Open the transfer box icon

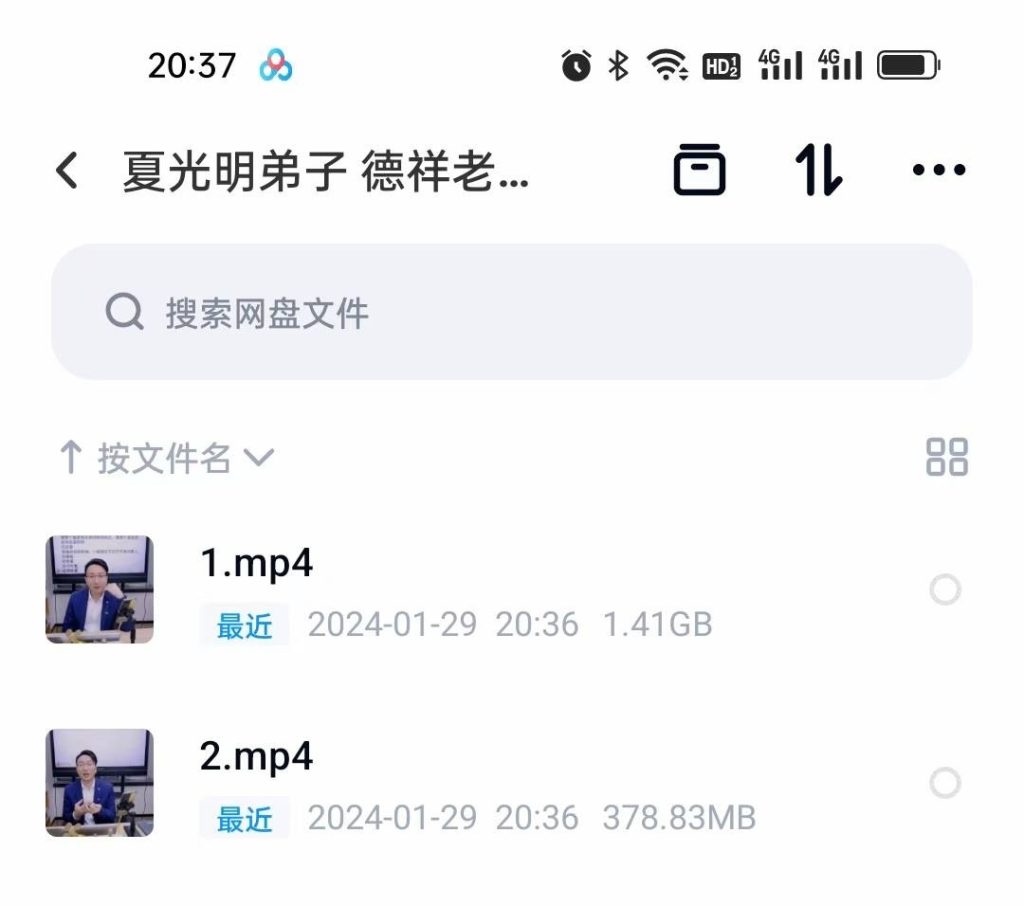(x=699, y=170)
